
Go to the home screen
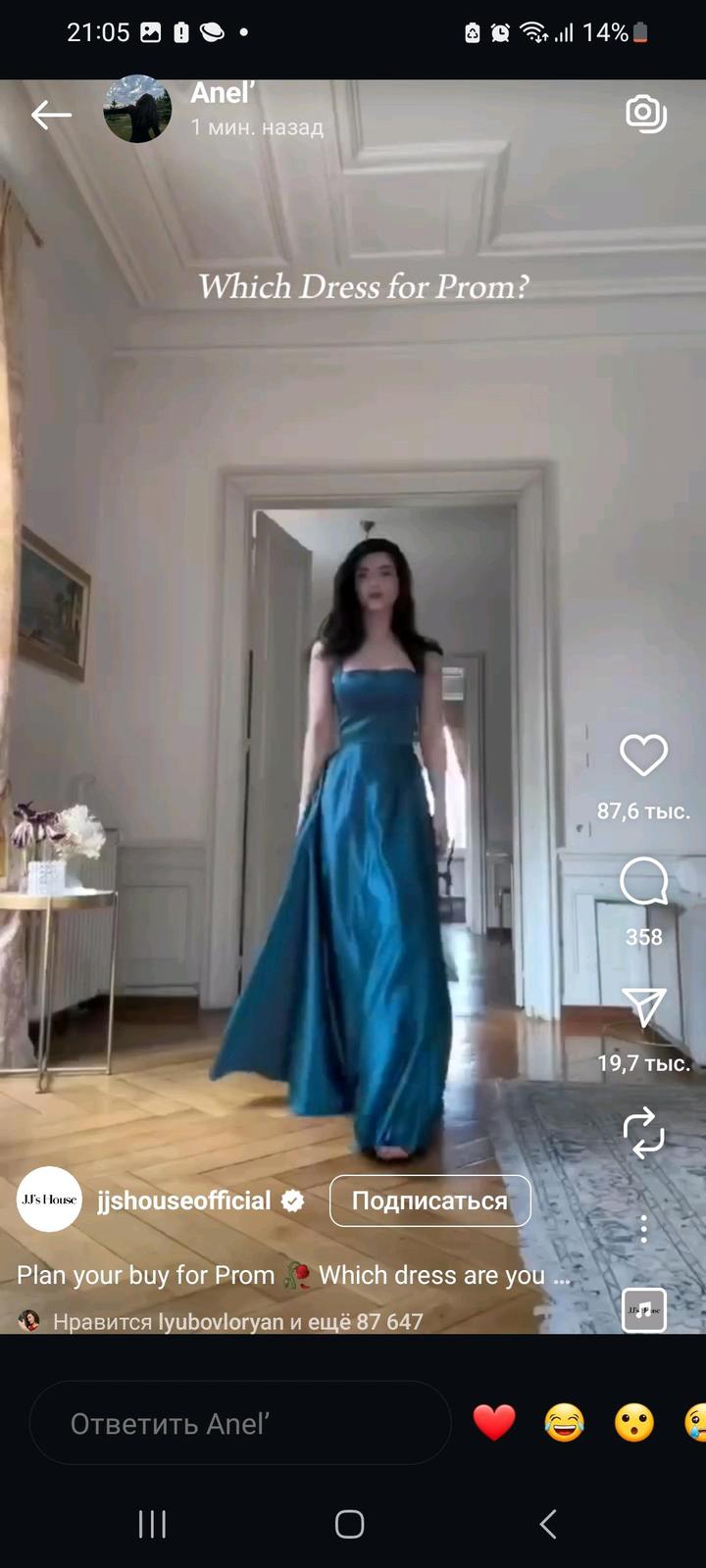point(350,1524)
